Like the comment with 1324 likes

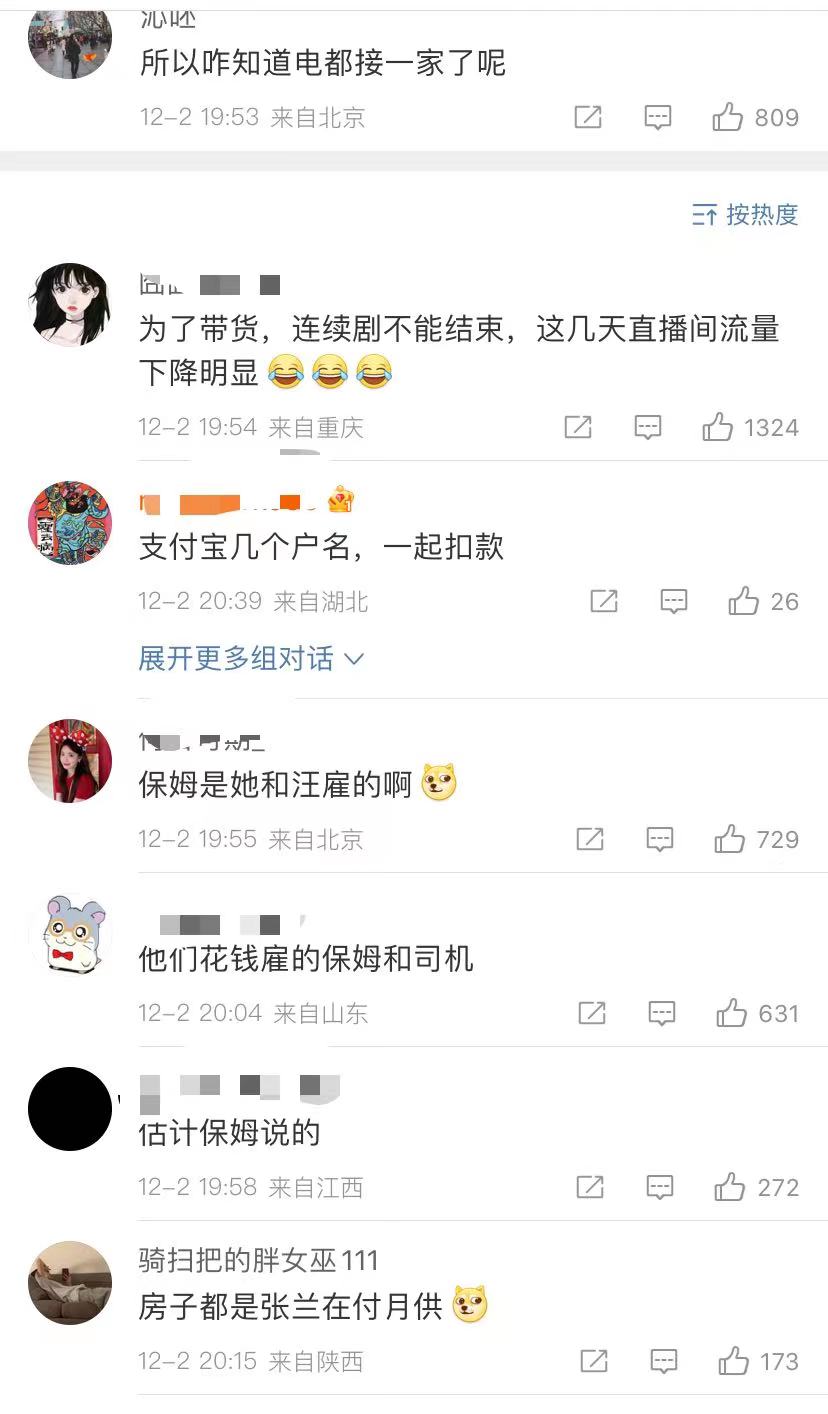(716, 427)
